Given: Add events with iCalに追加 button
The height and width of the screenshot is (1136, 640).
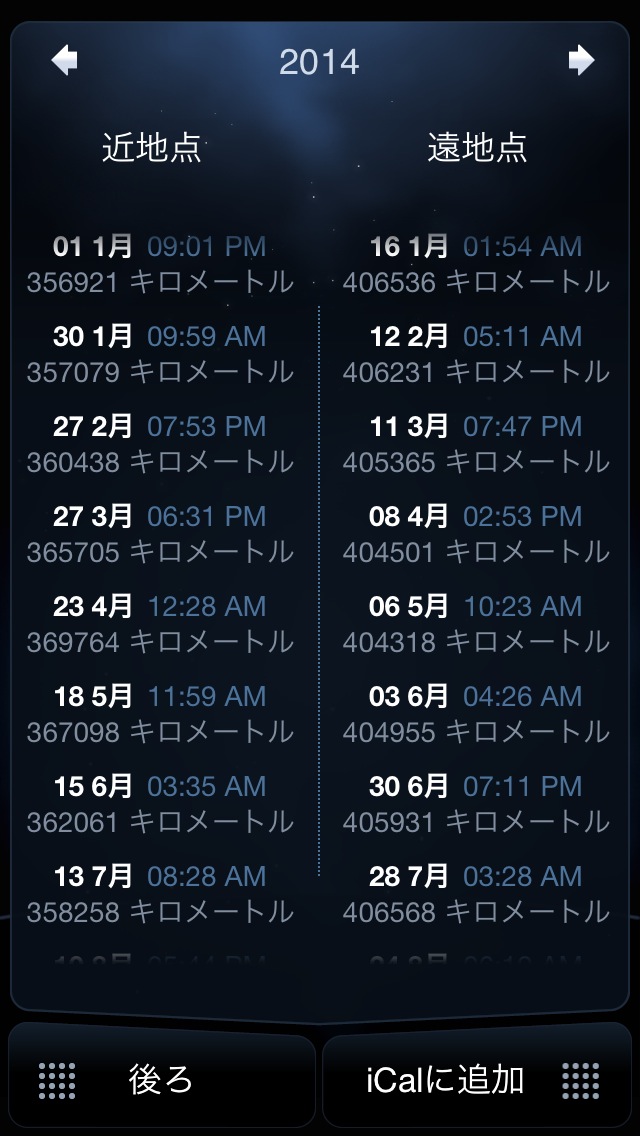Looking at the screenshot, I should tap(478, 1079).
